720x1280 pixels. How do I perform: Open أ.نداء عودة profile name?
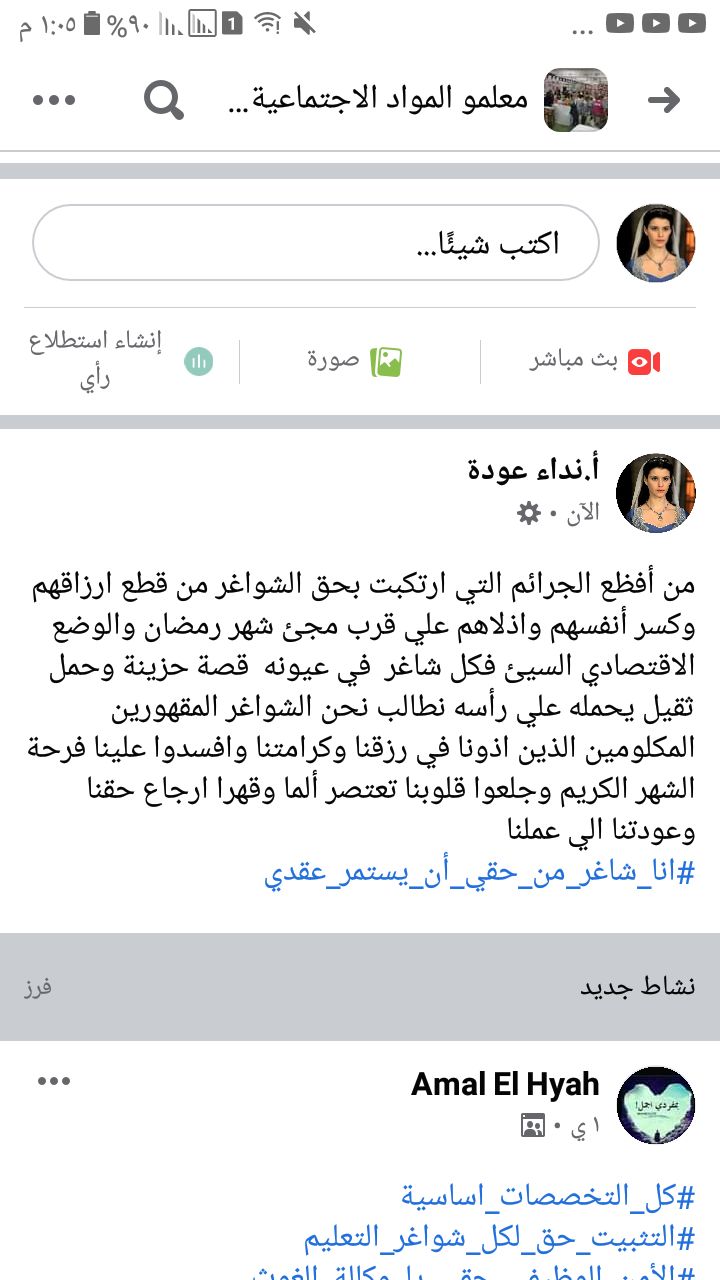(533, 469)
